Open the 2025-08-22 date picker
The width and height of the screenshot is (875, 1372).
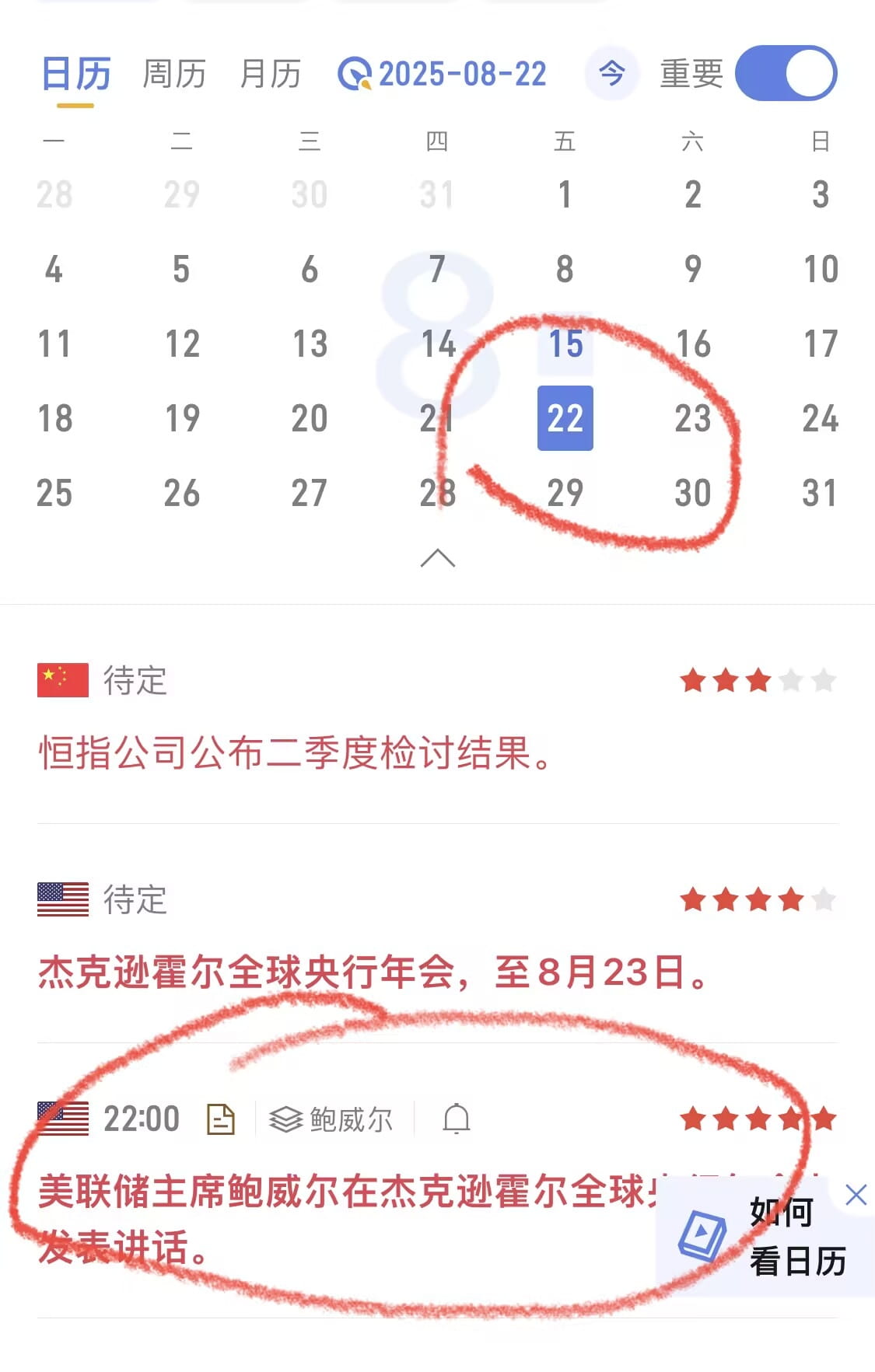[x=442, y=75]
